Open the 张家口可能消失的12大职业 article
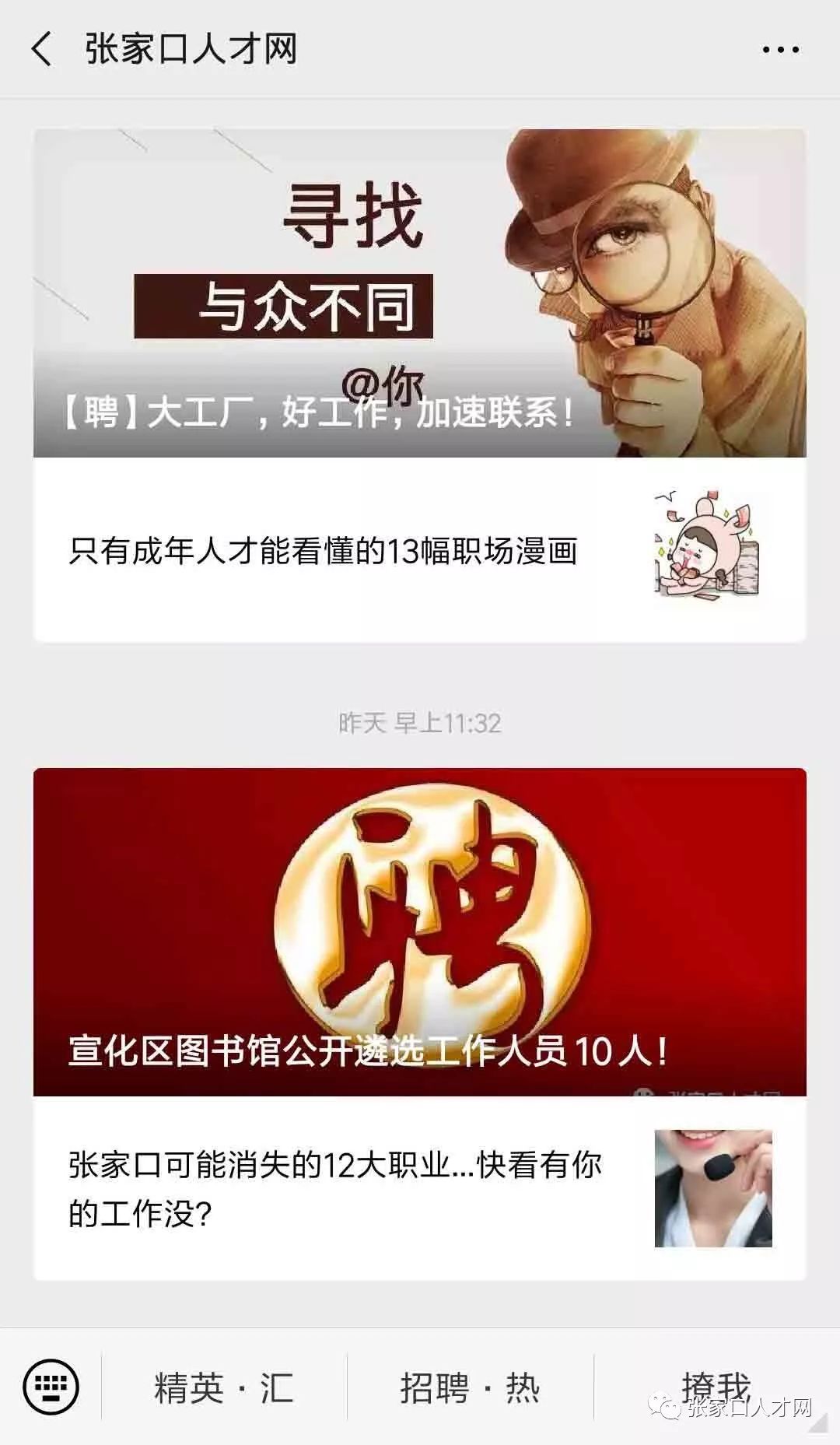840x1445 pixels. point(419,1188)
